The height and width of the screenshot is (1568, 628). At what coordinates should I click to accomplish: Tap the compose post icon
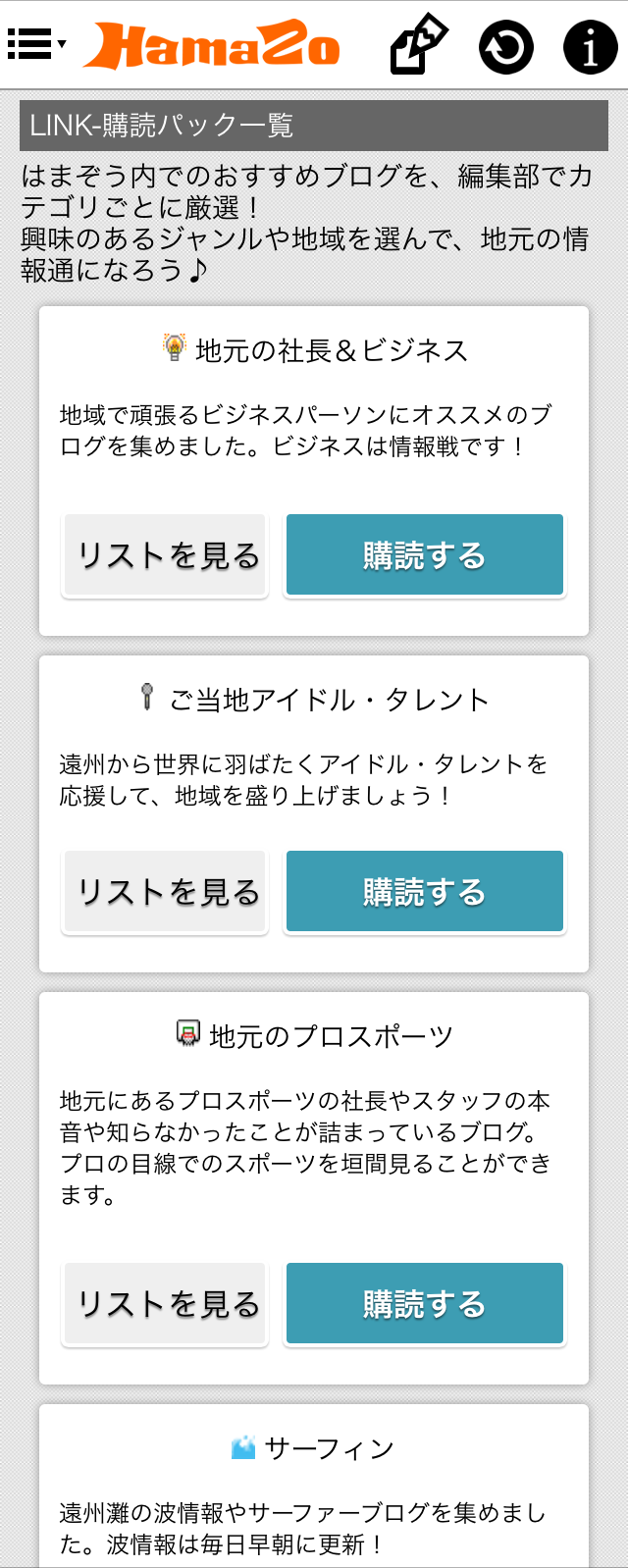419,45
